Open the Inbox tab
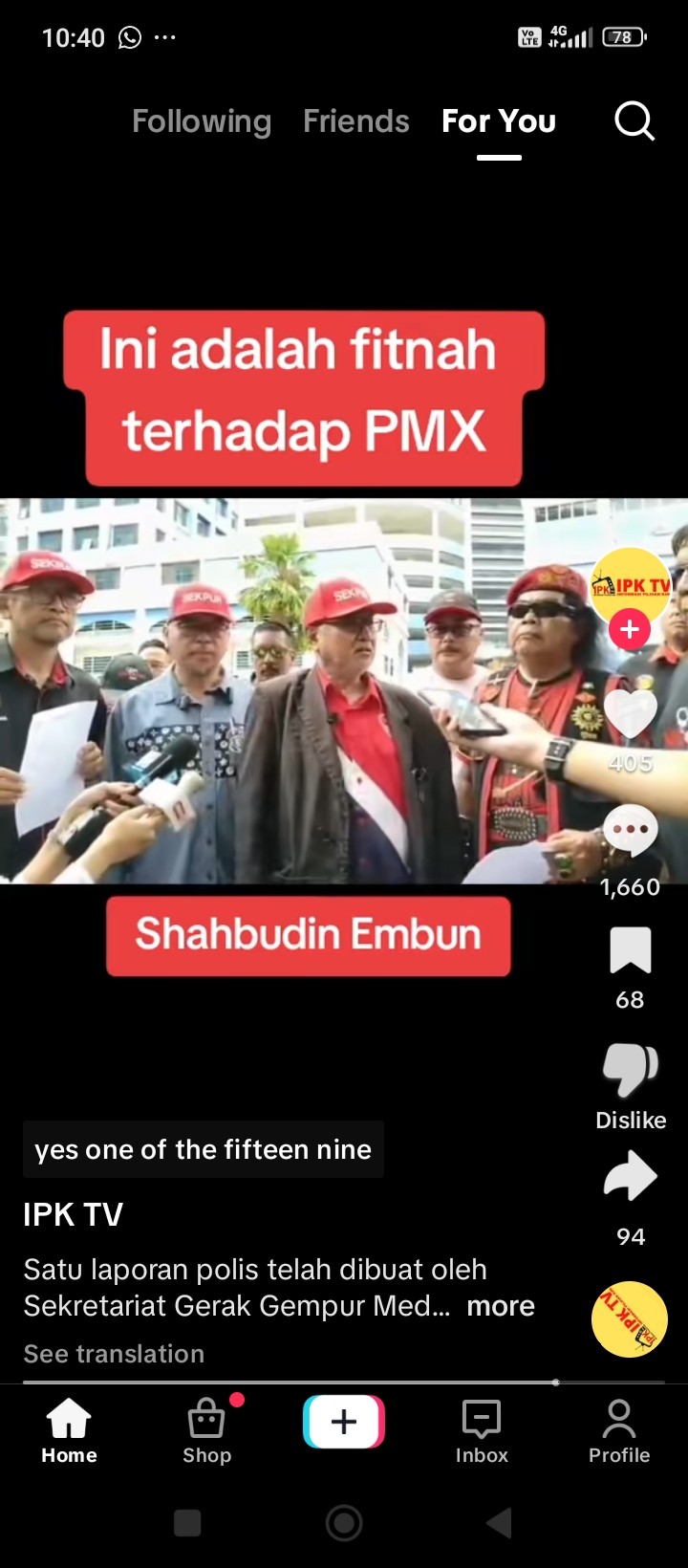688x1568 pixels. (x=482, y=1431)
